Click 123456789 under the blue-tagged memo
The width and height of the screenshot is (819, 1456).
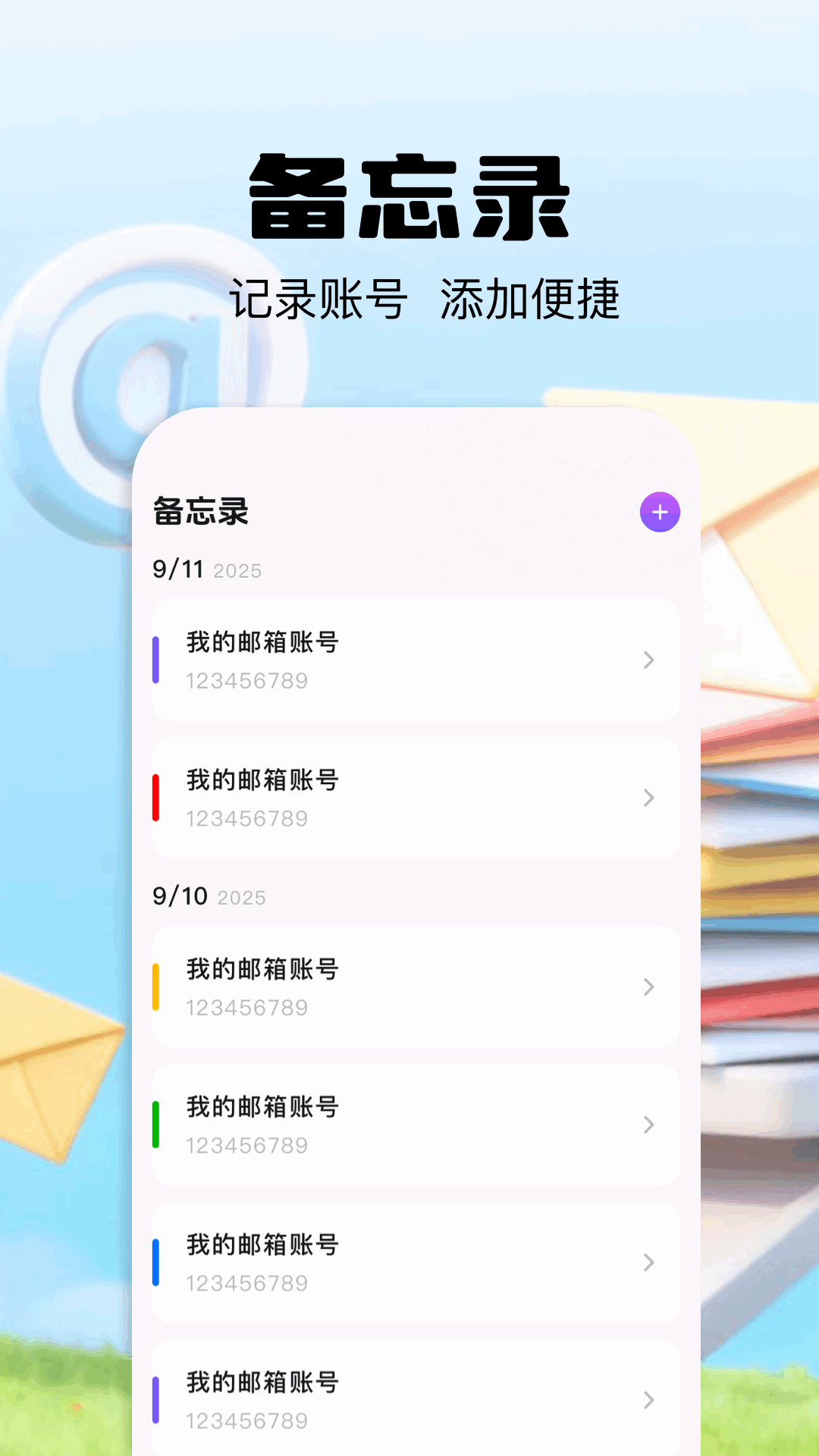[x=247, y=1283]
